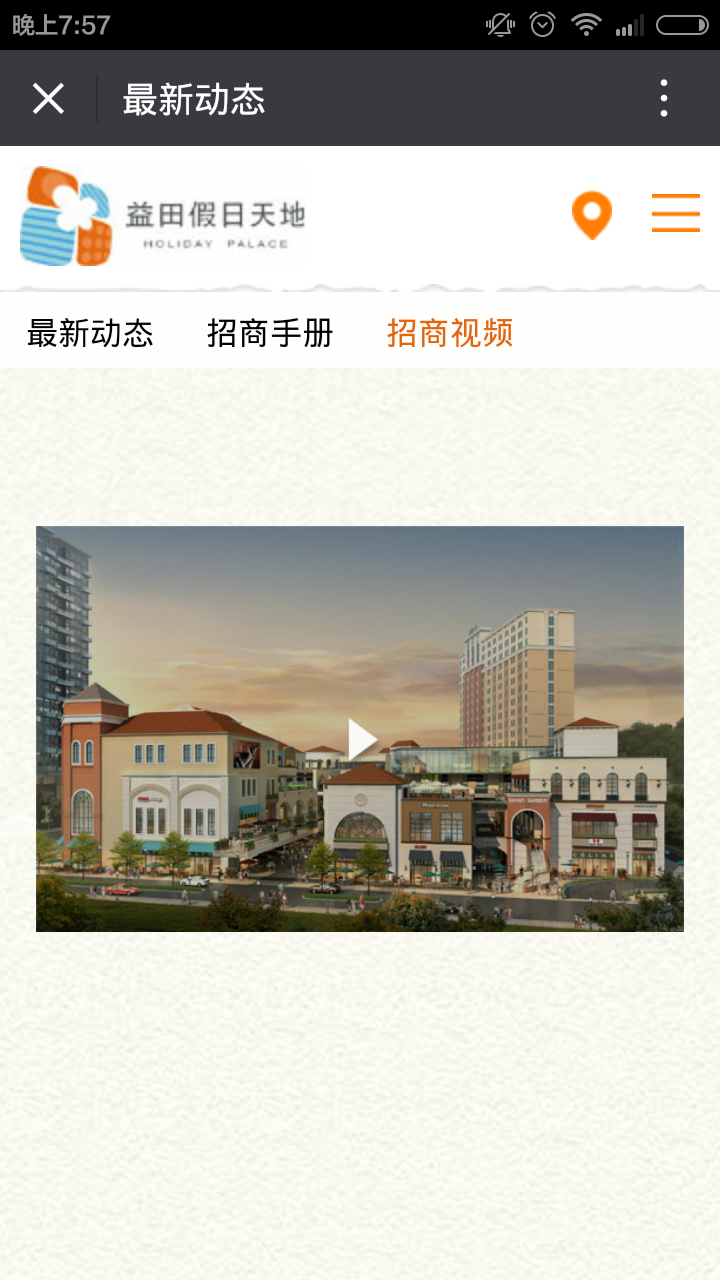
Task: Tap the signal strength bars icon
Action: coord(630,24)
